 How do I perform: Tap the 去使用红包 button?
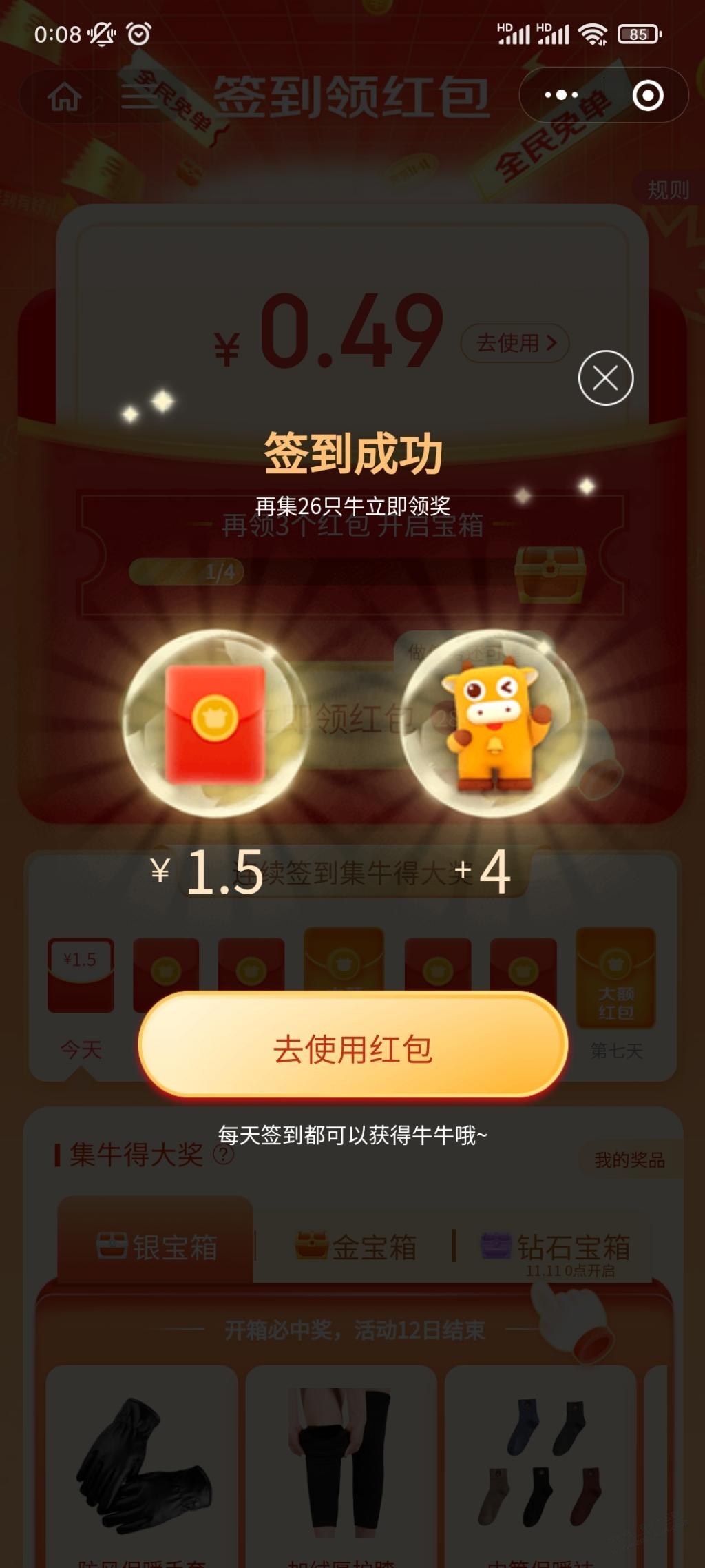(352, 1049)
